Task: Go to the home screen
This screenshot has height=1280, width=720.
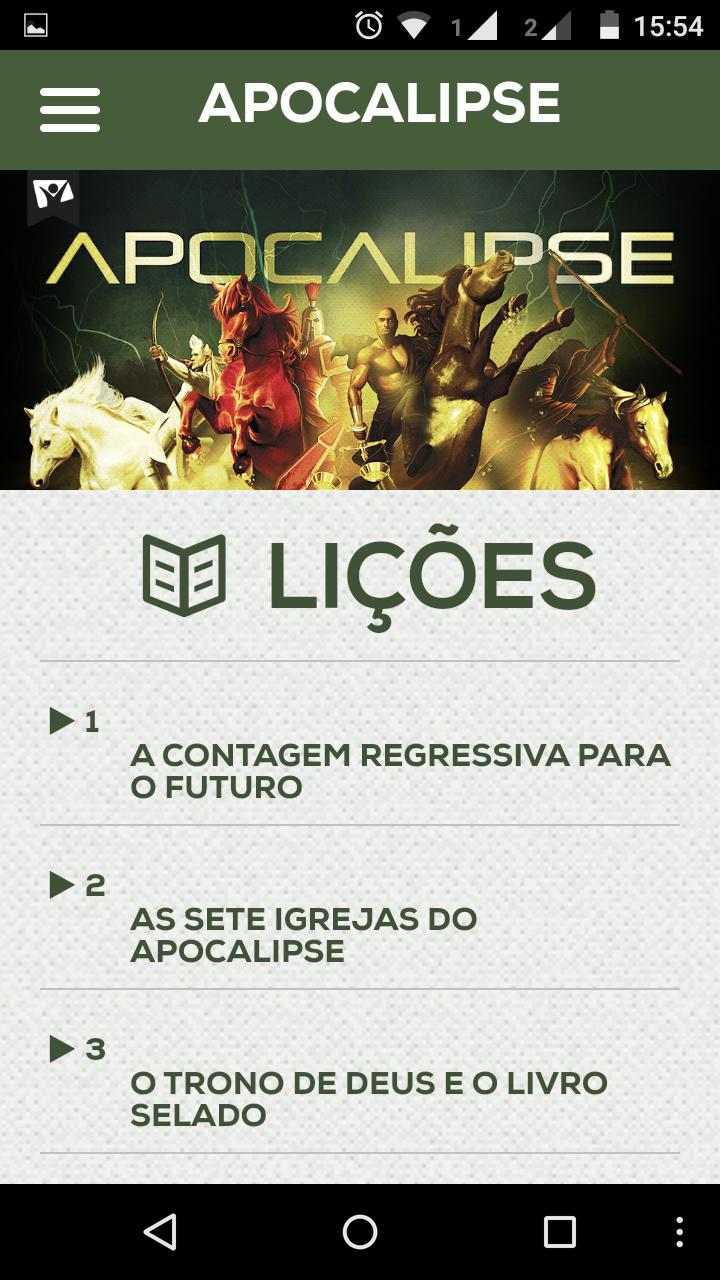Action: coord(360,1232)
